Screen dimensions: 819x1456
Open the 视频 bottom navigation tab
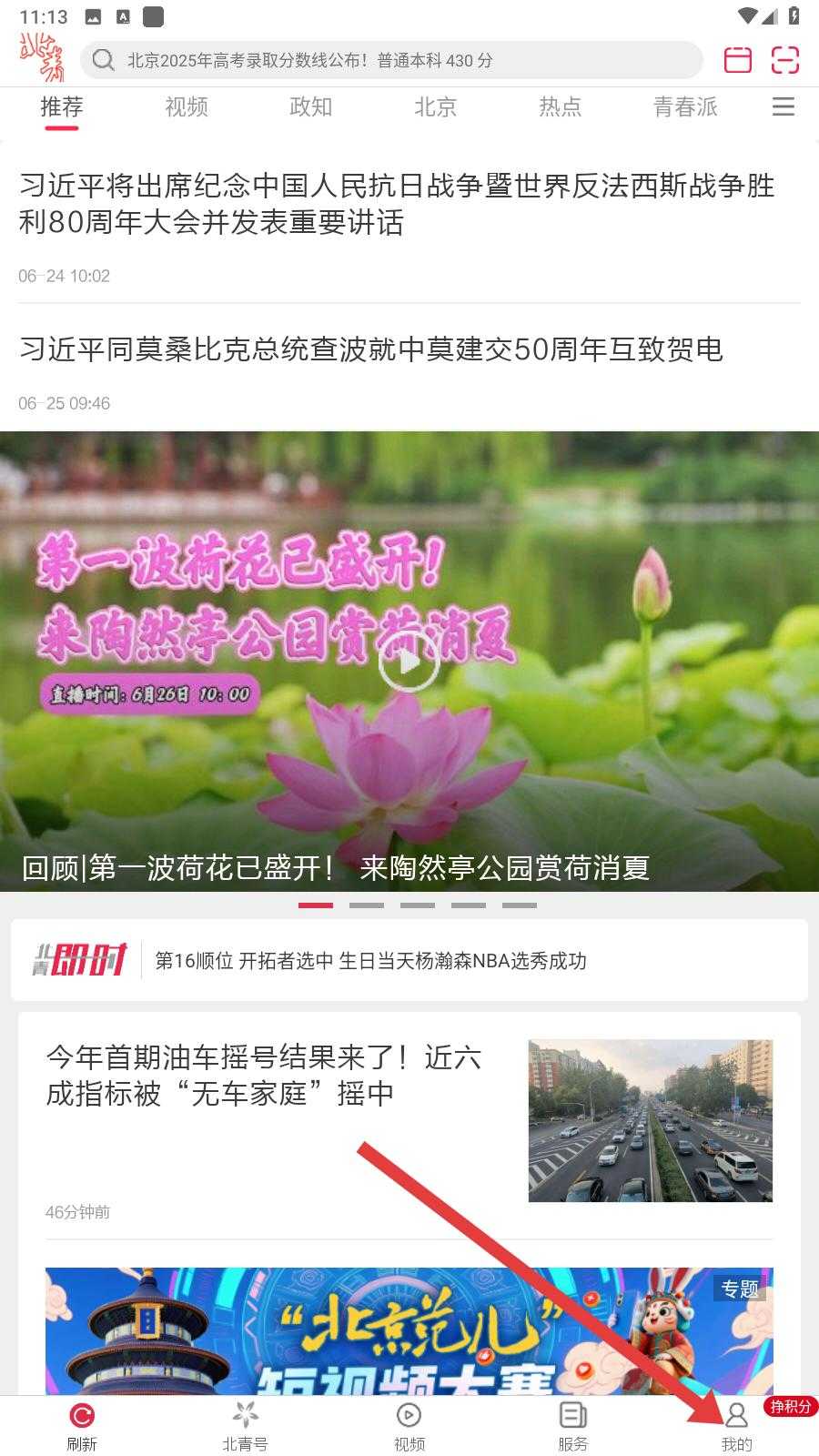point(409,1426)
